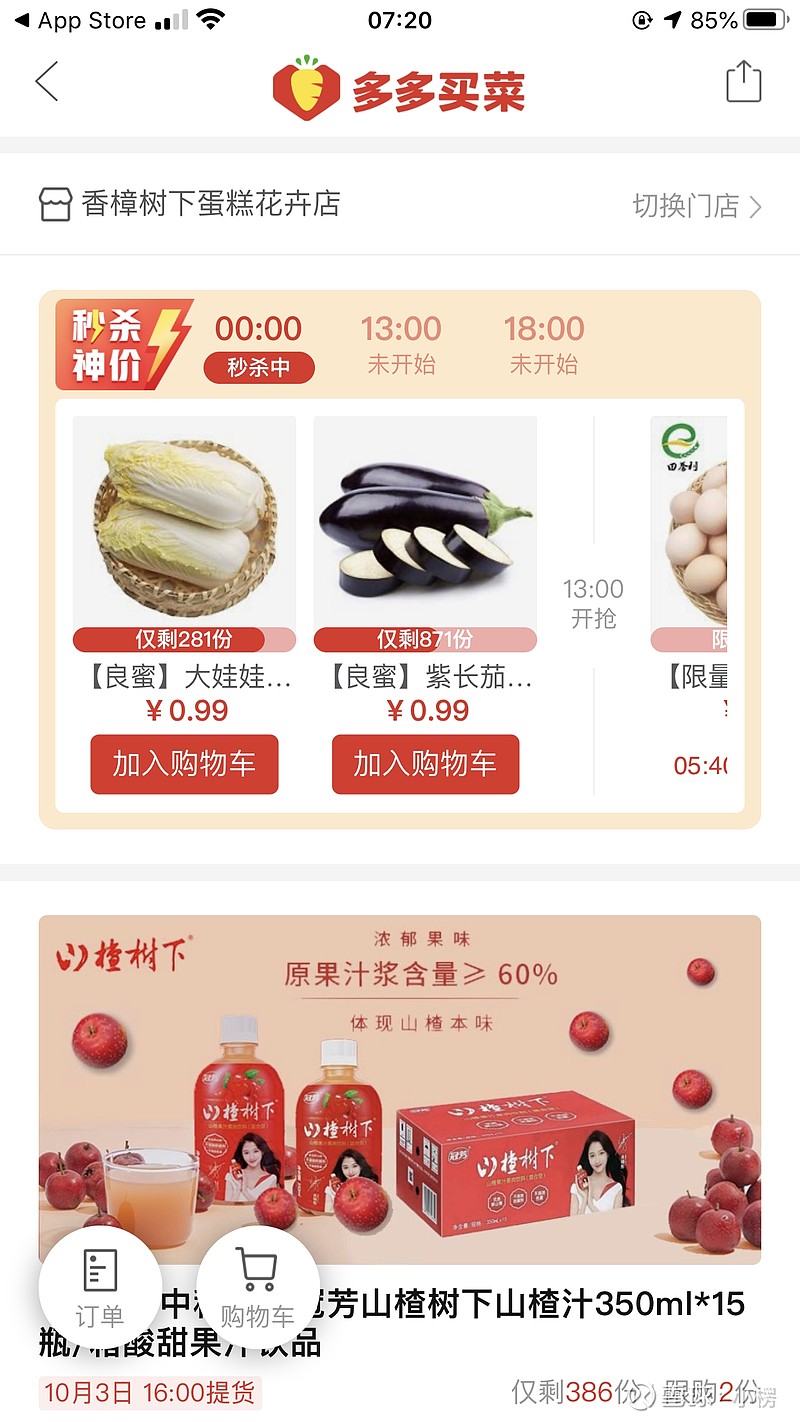
Task: Add the 大娃娃菜 cabbage to the cart
Action: click(184, 765)
